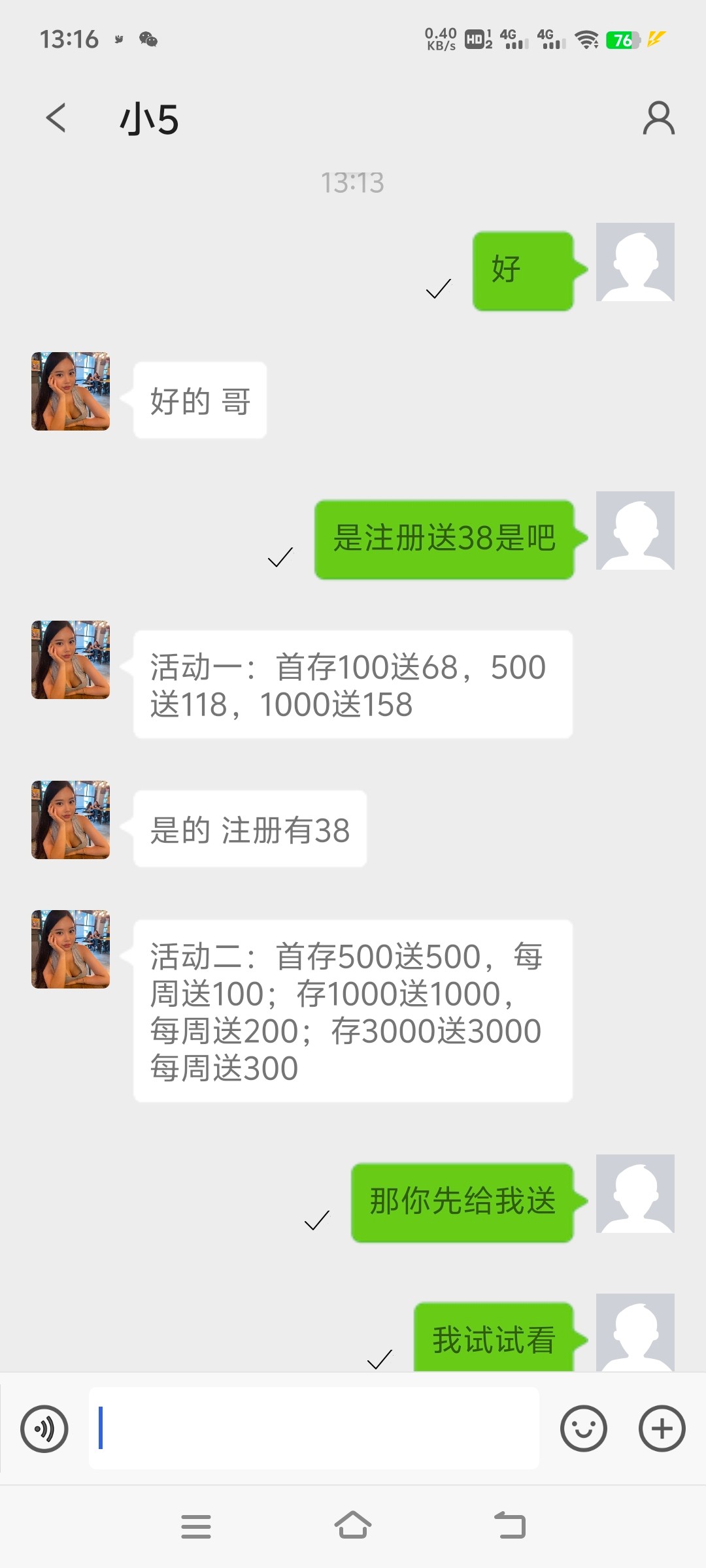706x1568 pixels.
Task: Go to the system home screen
Action: pos(353,1526)
